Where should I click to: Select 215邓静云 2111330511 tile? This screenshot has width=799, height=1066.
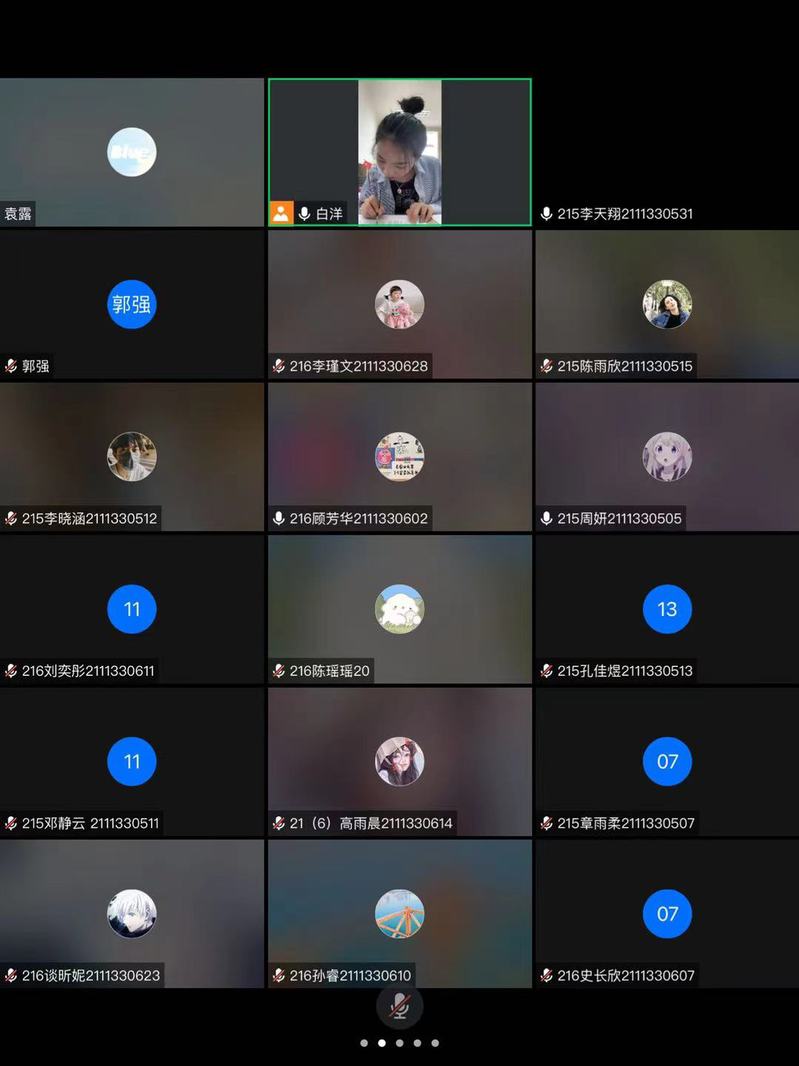[x=131, y=761]
